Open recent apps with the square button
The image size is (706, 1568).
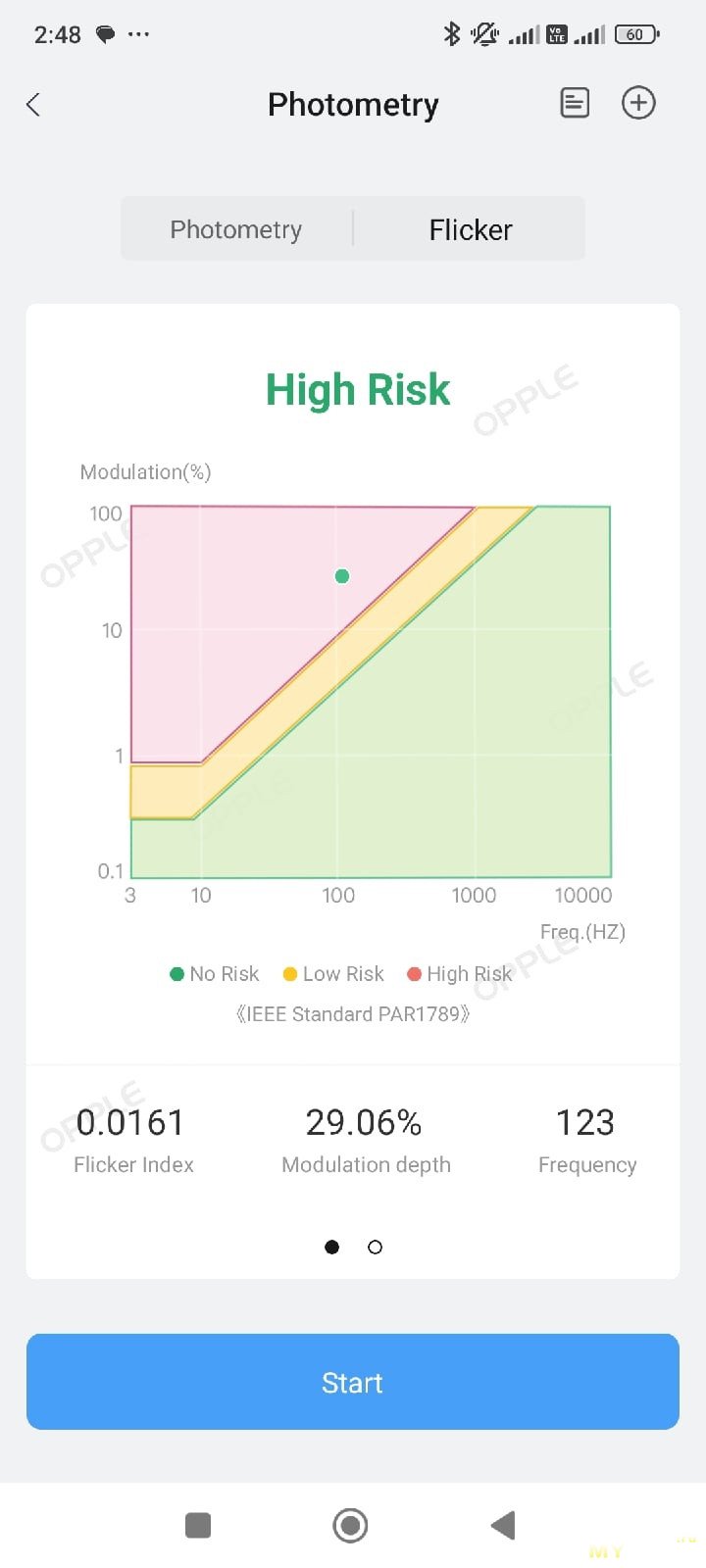pos(198,1525)
